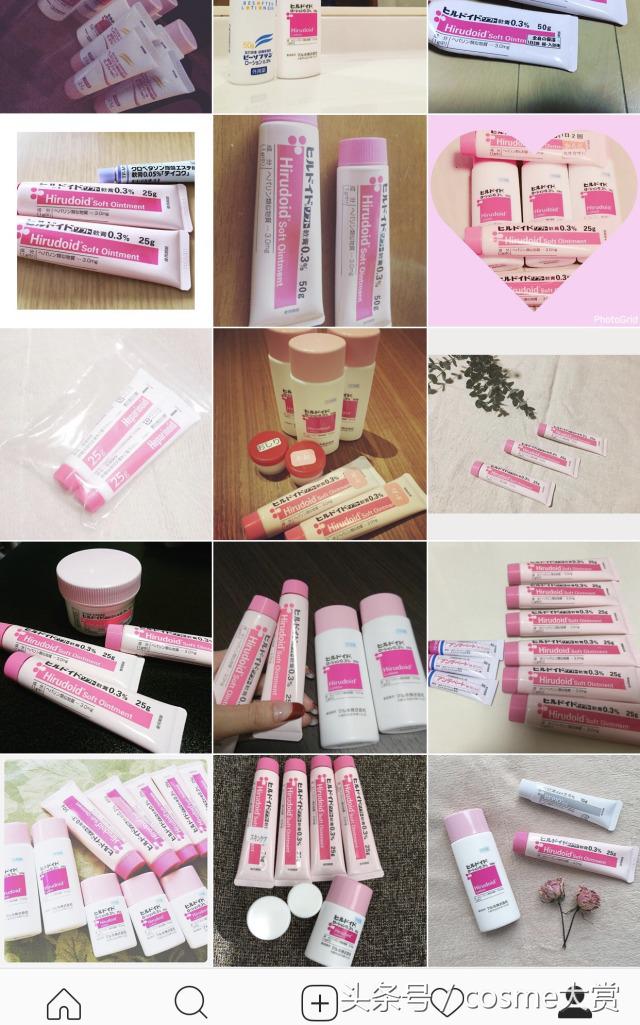Open the Activity heart tab
Viewport: 640px width, 1025px height.
pyautogui.click(x=447, y=1003)
